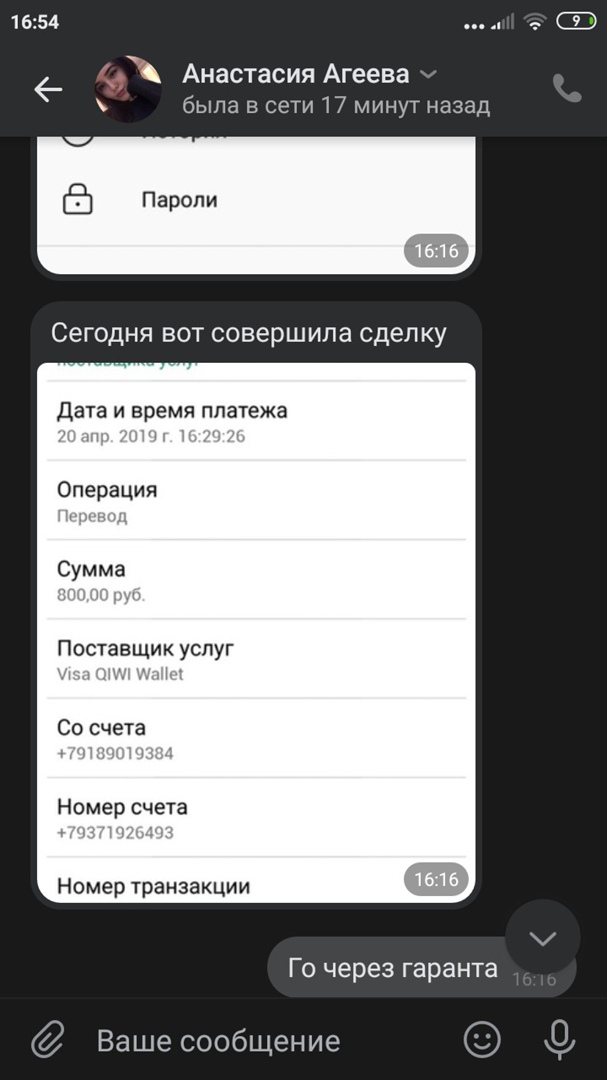This screenshot has width=607, height=1080.
Task: Record a voice message
Action: [559, 1040]
